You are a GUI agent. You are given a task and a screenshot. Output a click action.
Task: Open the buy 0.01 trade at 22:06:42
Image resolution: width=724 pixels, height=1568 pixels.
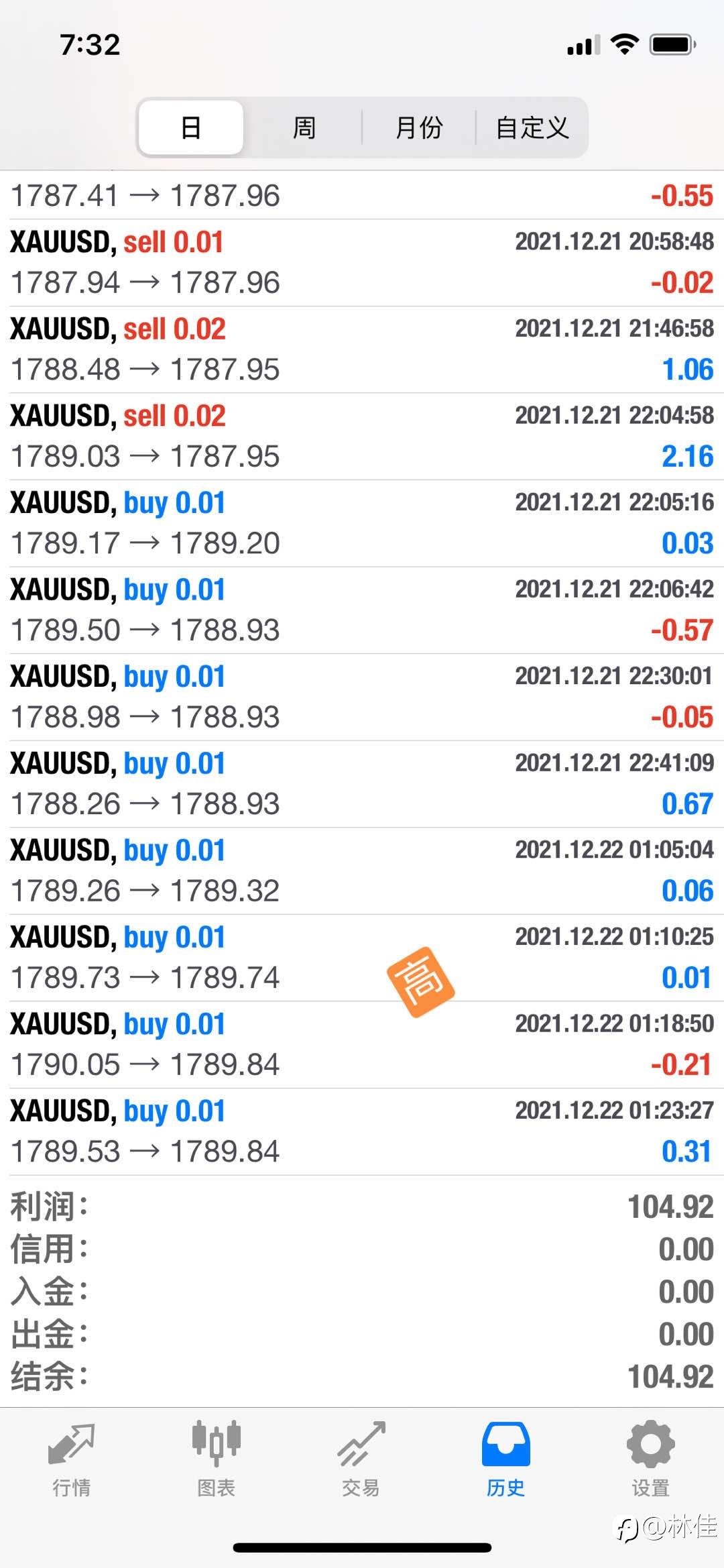362,610
